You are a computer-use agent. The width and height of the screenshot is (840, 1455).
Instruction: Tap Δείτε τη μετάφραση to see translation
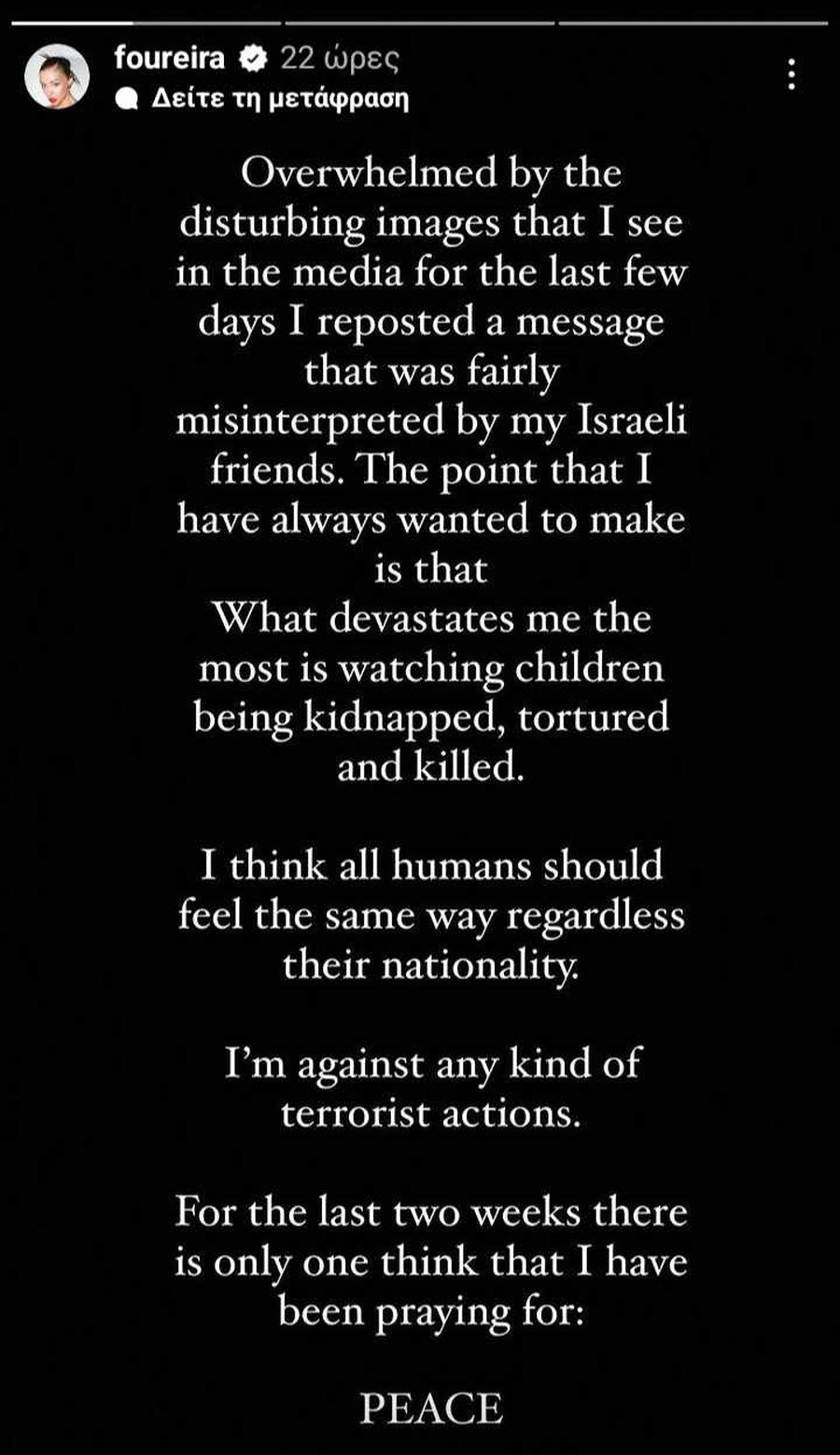click(x=278, y=99)
